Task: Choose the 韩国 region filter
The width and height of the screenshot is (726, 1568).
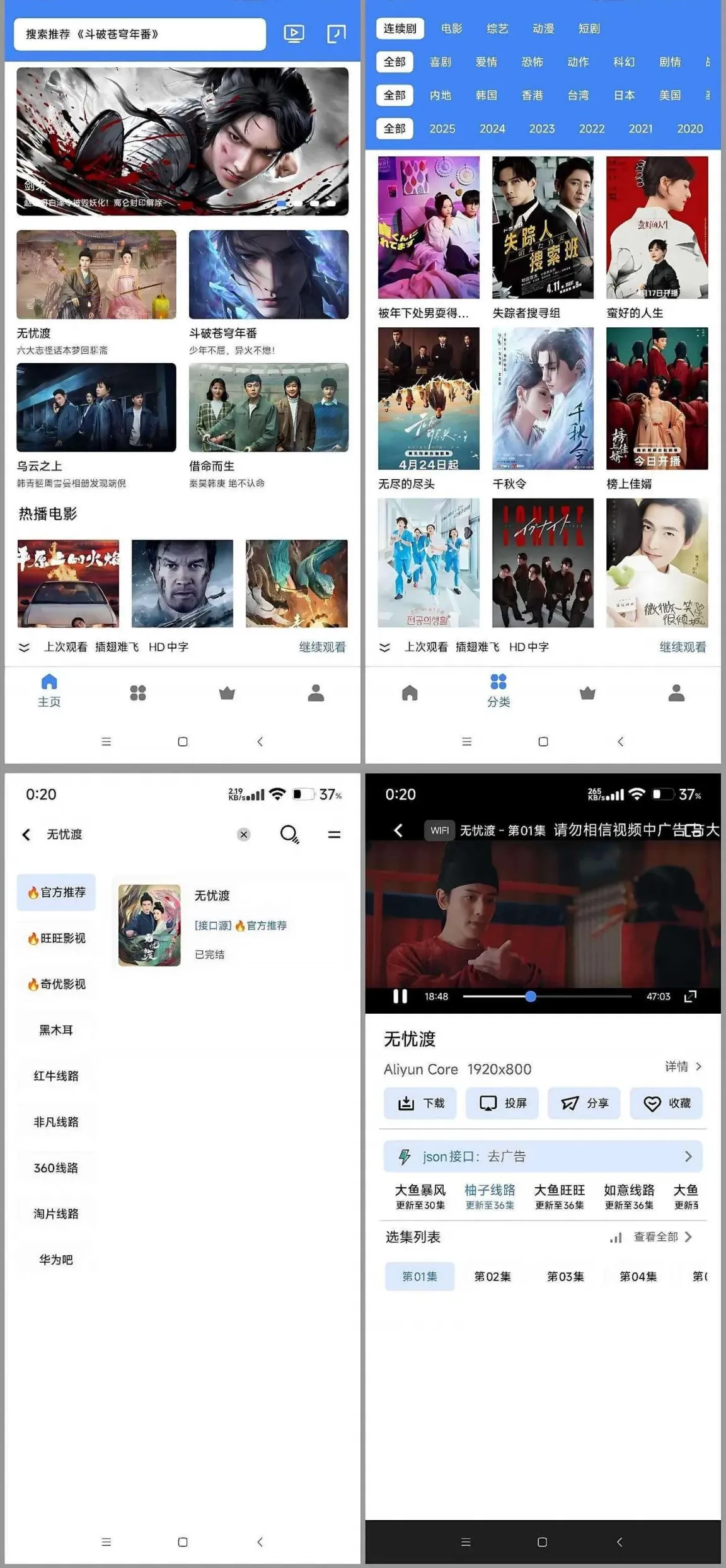Action: pos(486,95)
